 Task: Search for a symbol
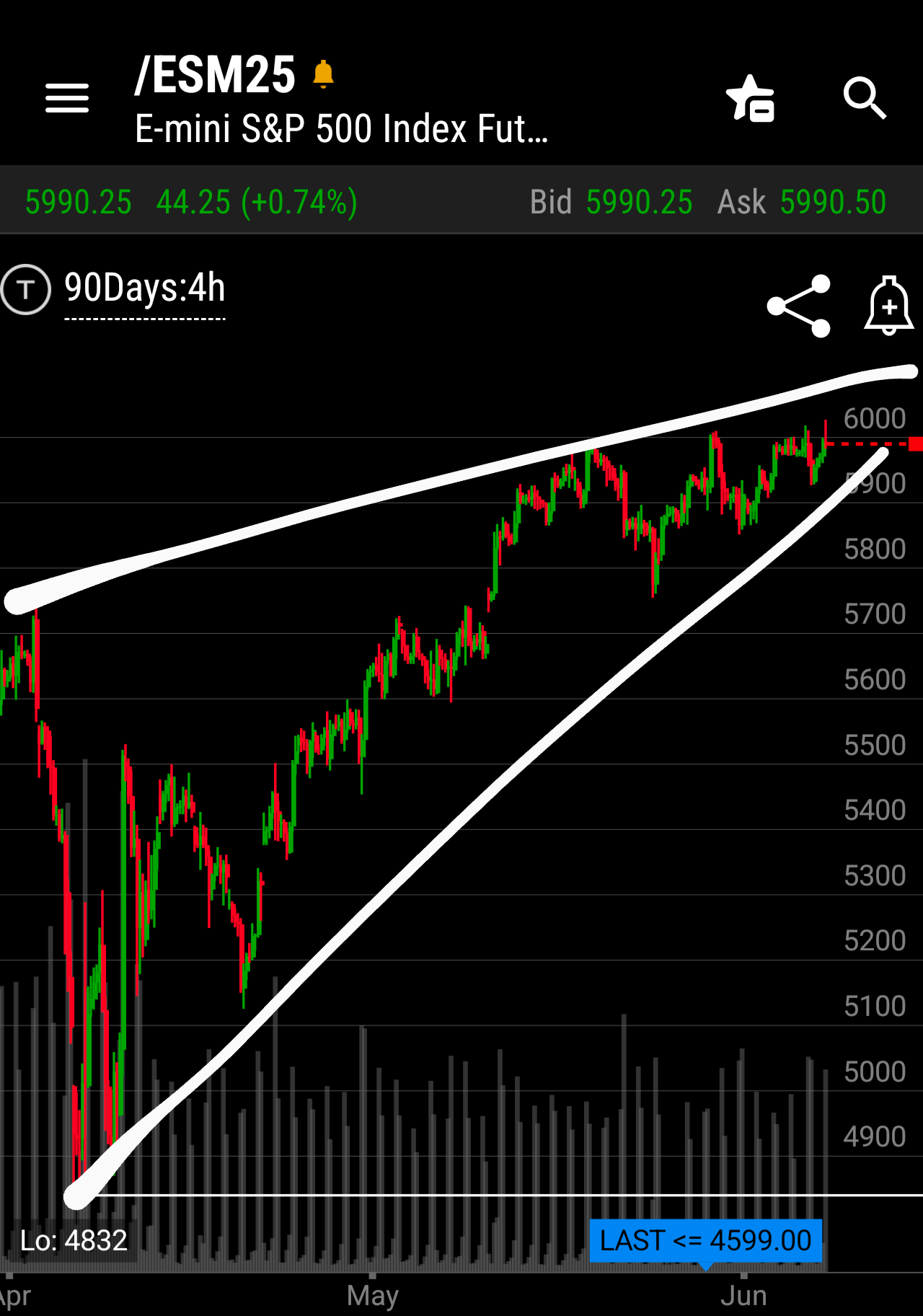(x=864, y=97)
